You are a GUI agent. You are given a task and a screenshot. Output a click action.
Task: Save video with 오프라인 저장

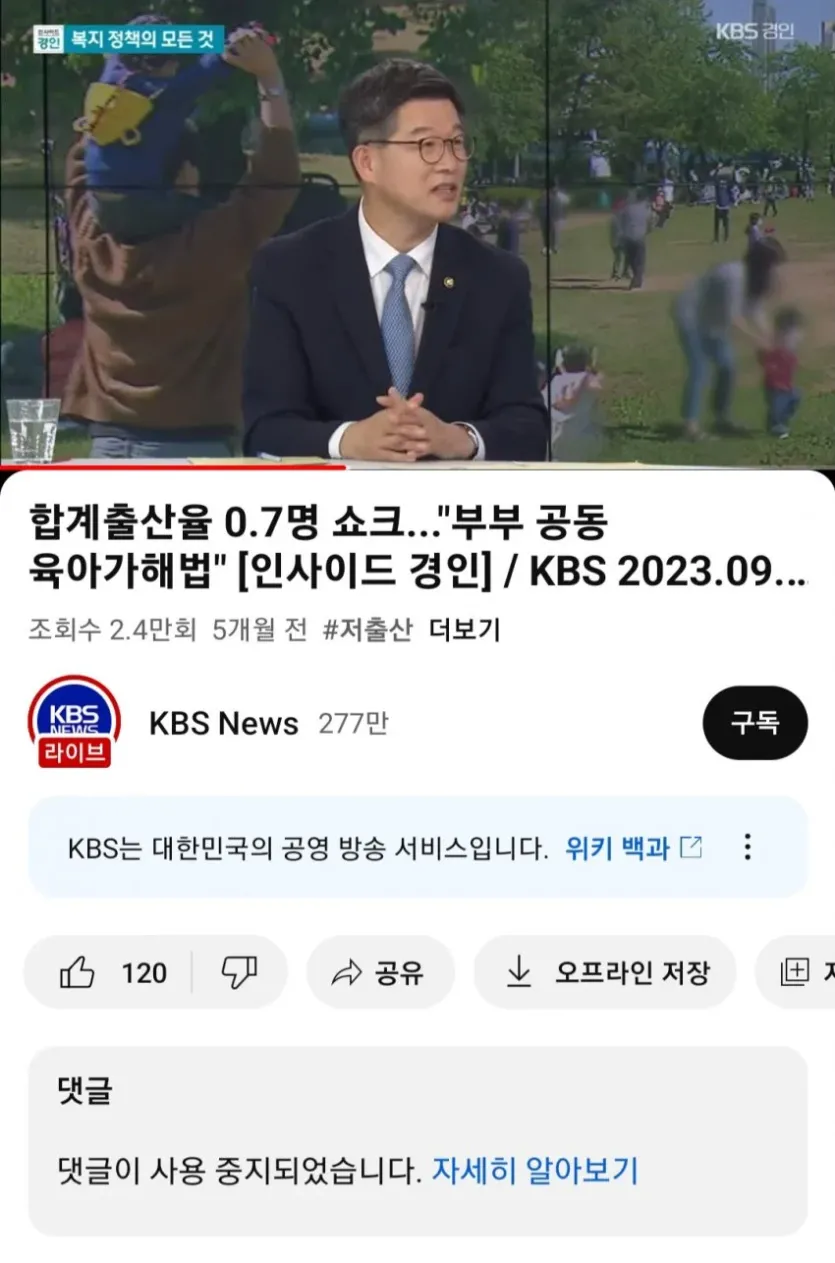tap(605, 972)
